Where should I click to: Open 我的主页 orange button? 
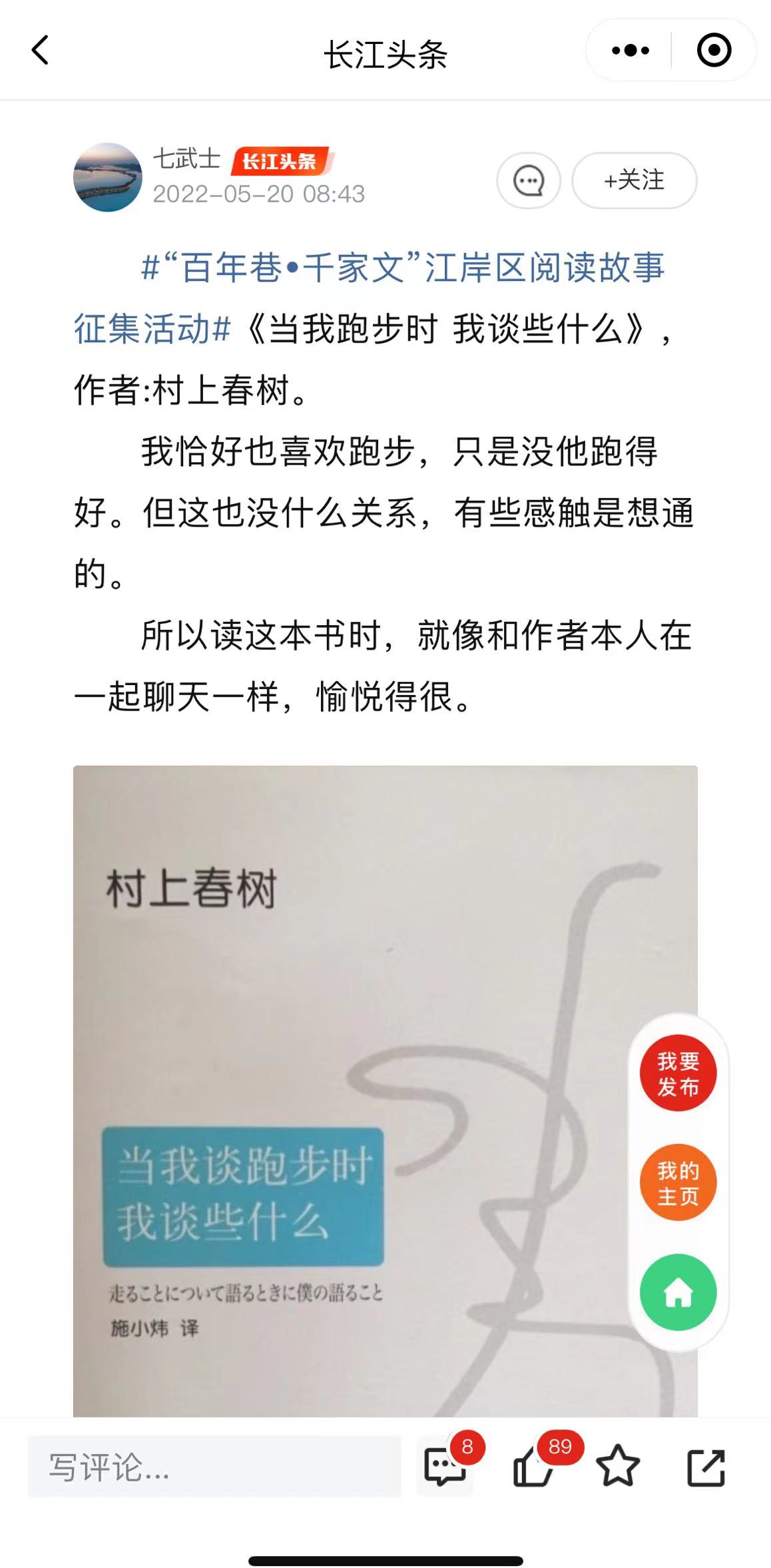(678, 1182)
